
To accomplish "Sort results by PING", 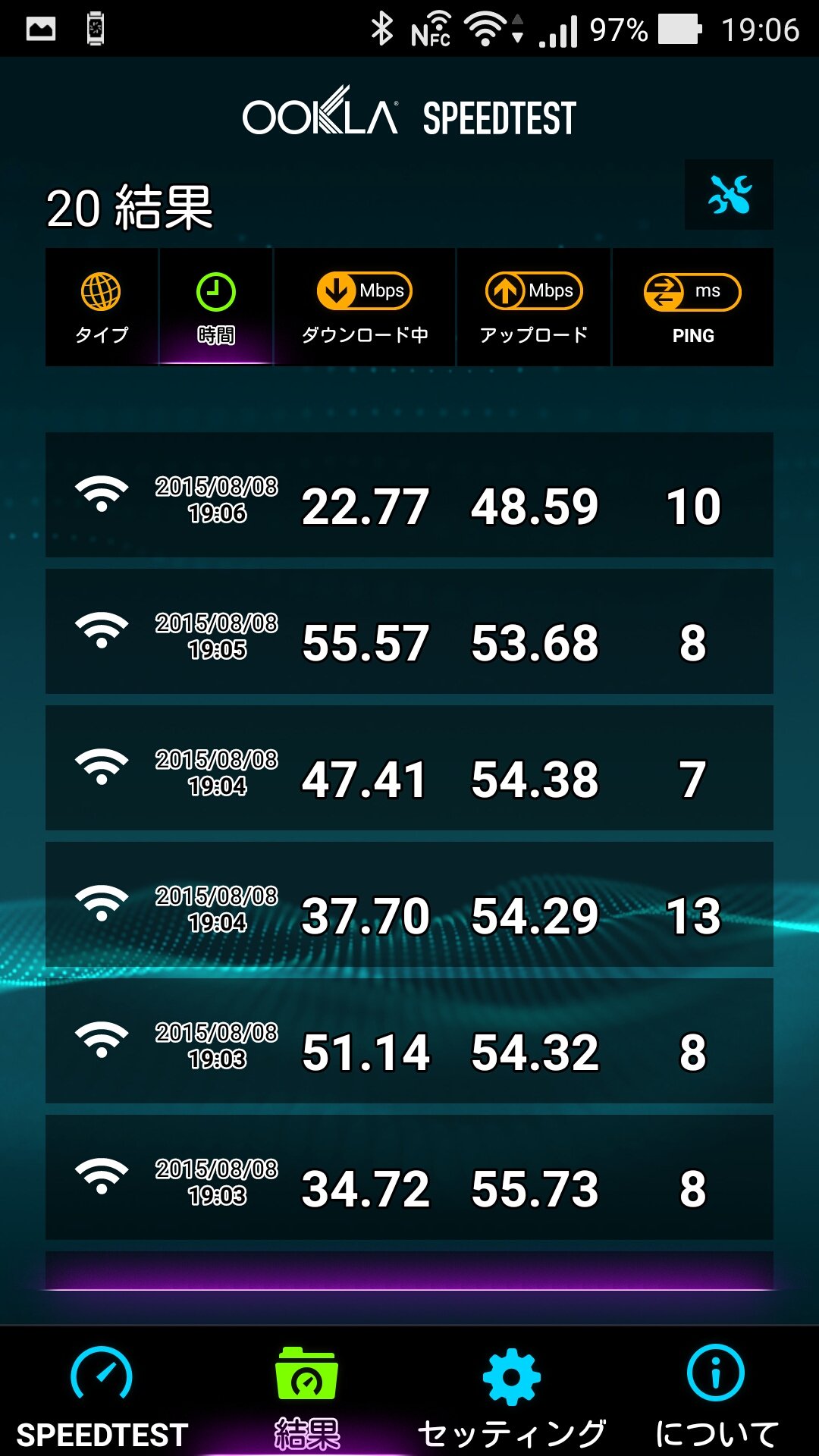I will [692, 308].
